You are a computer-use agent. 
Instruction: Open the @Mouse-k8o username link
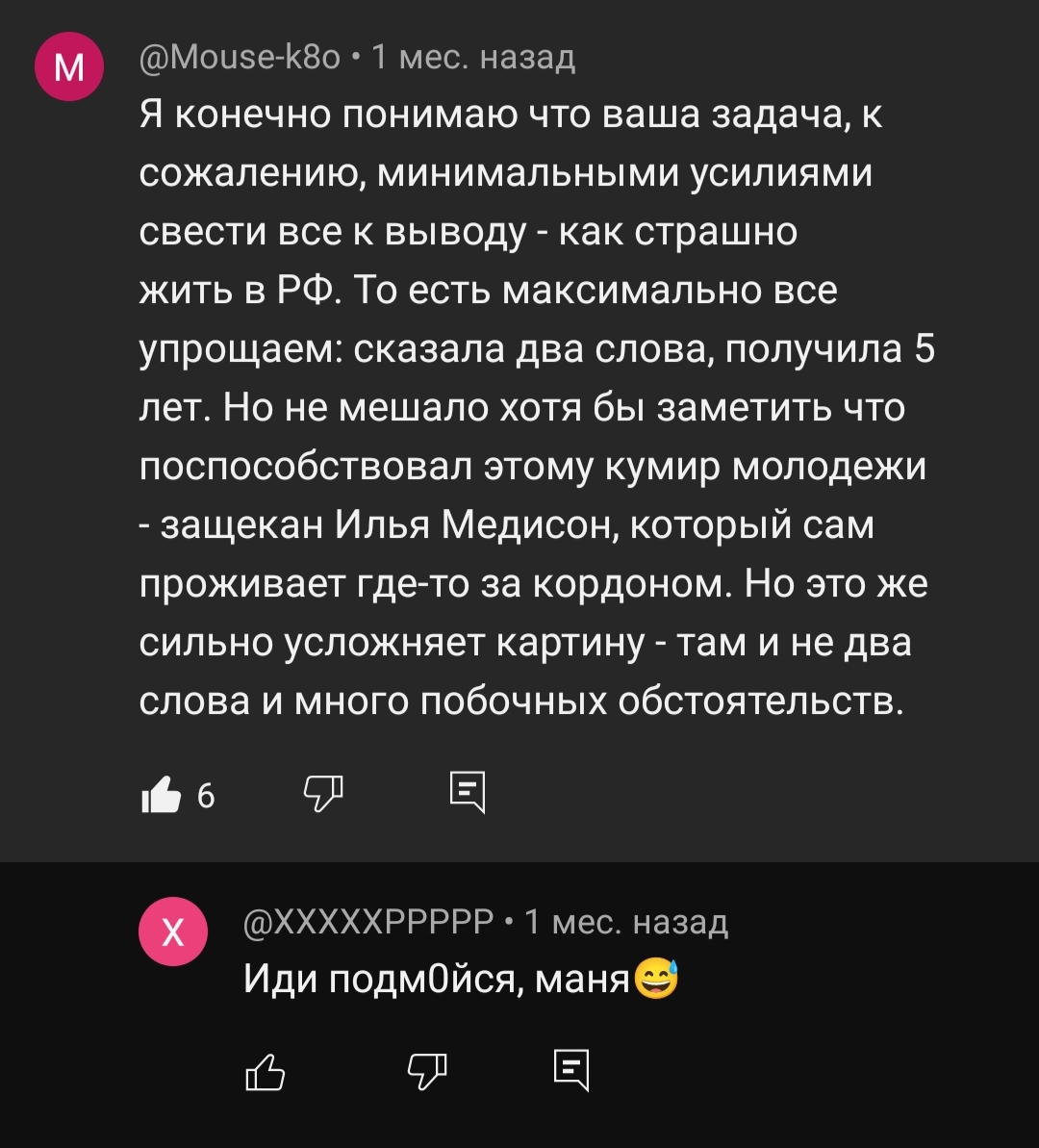coord(240,58)
